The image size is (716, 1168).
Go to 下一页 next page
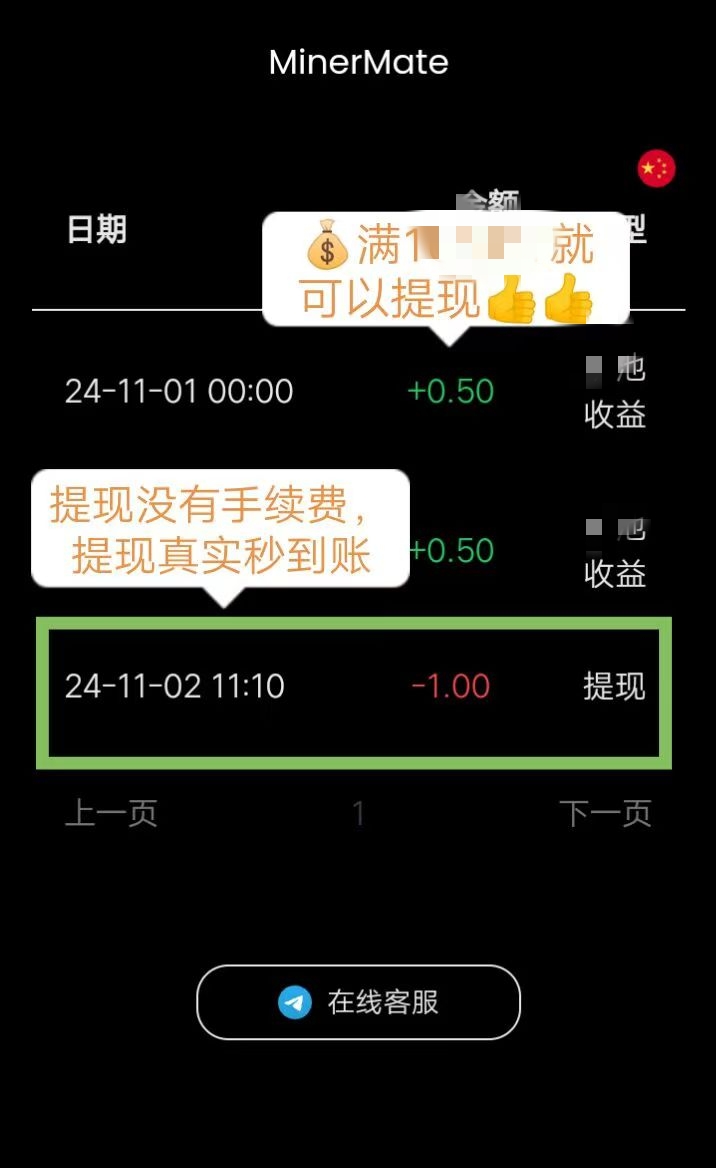(605, 813)
